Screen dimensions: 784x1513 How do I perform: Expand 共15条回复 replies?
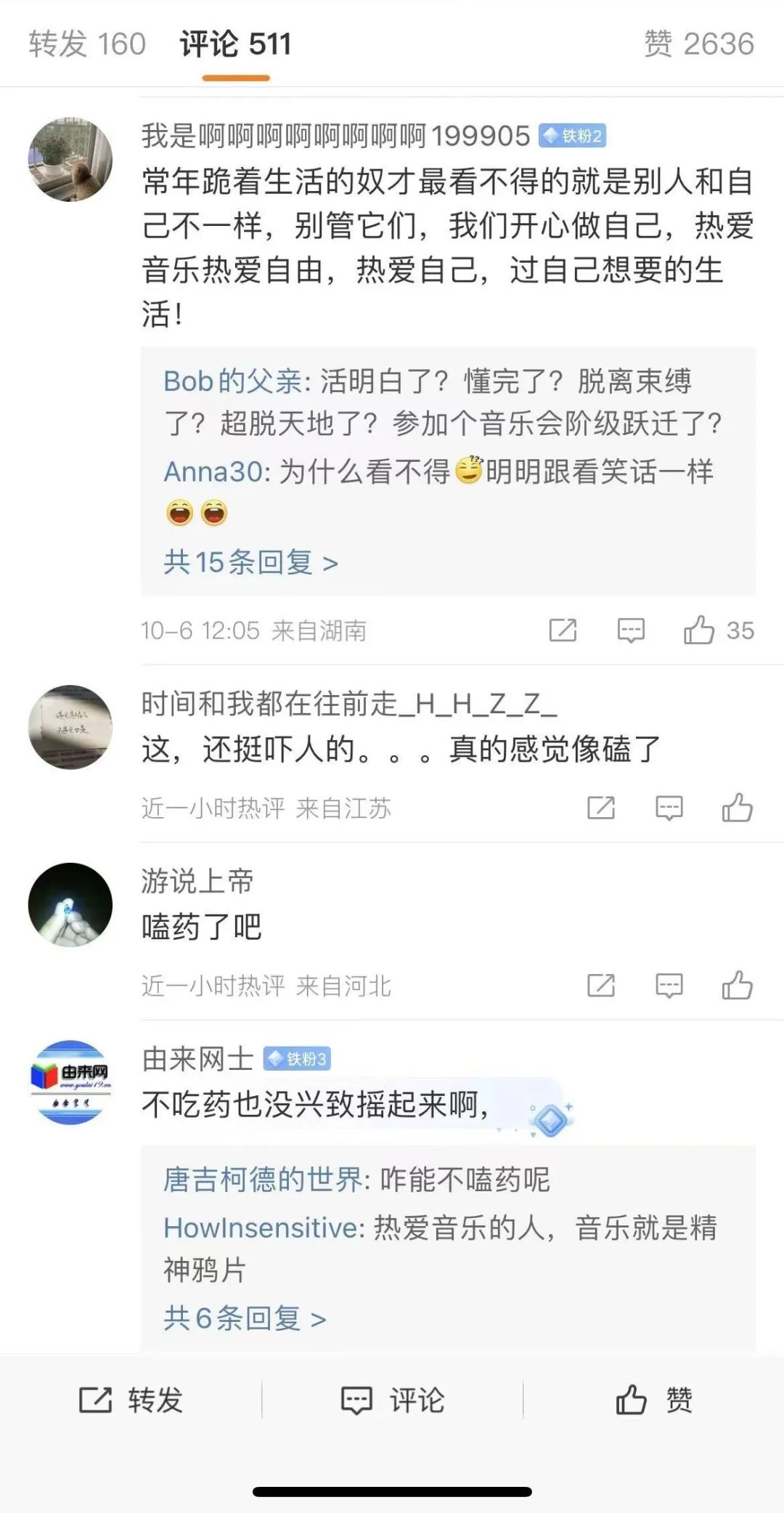click(250, 562)
